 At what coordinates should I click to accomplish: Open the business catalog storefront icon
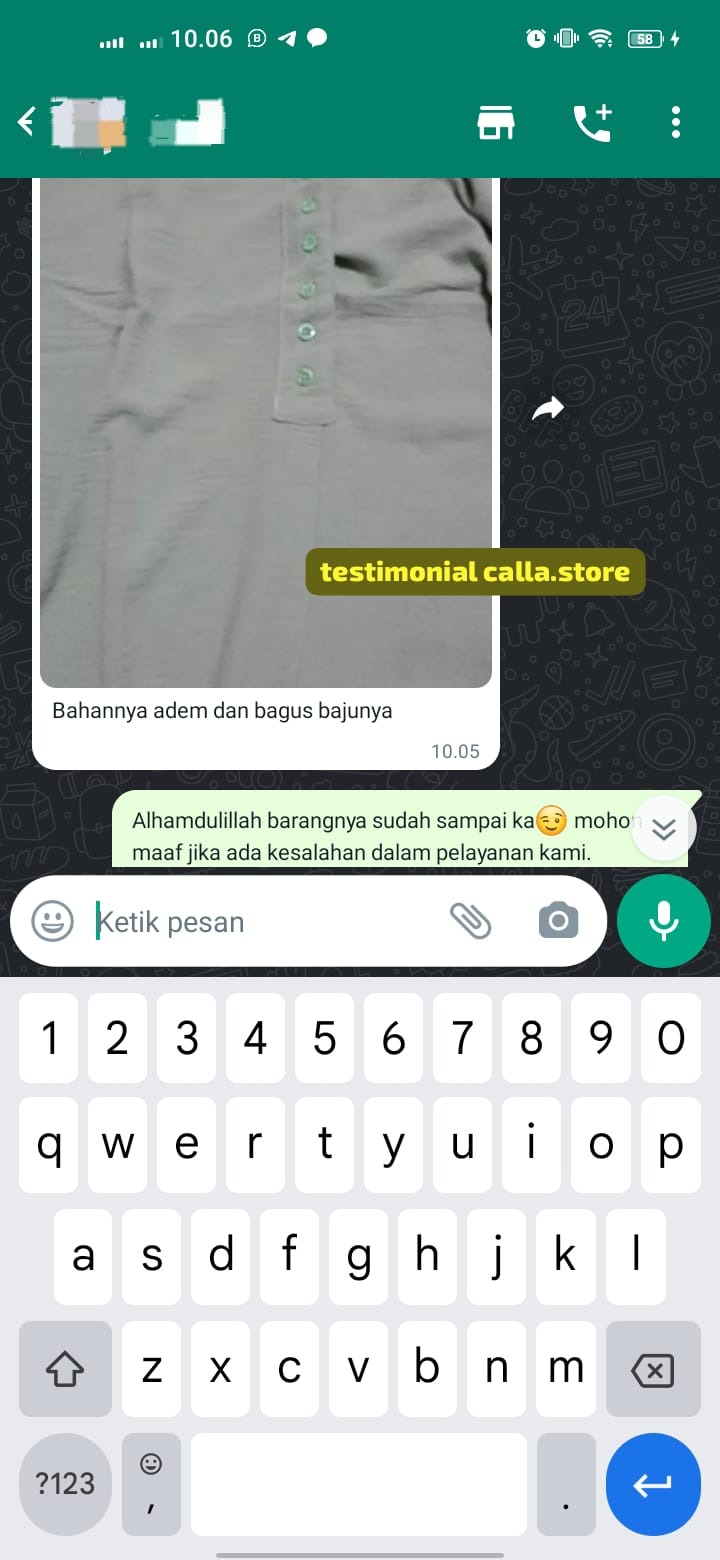pyautogui.click(x=495, y=122)
